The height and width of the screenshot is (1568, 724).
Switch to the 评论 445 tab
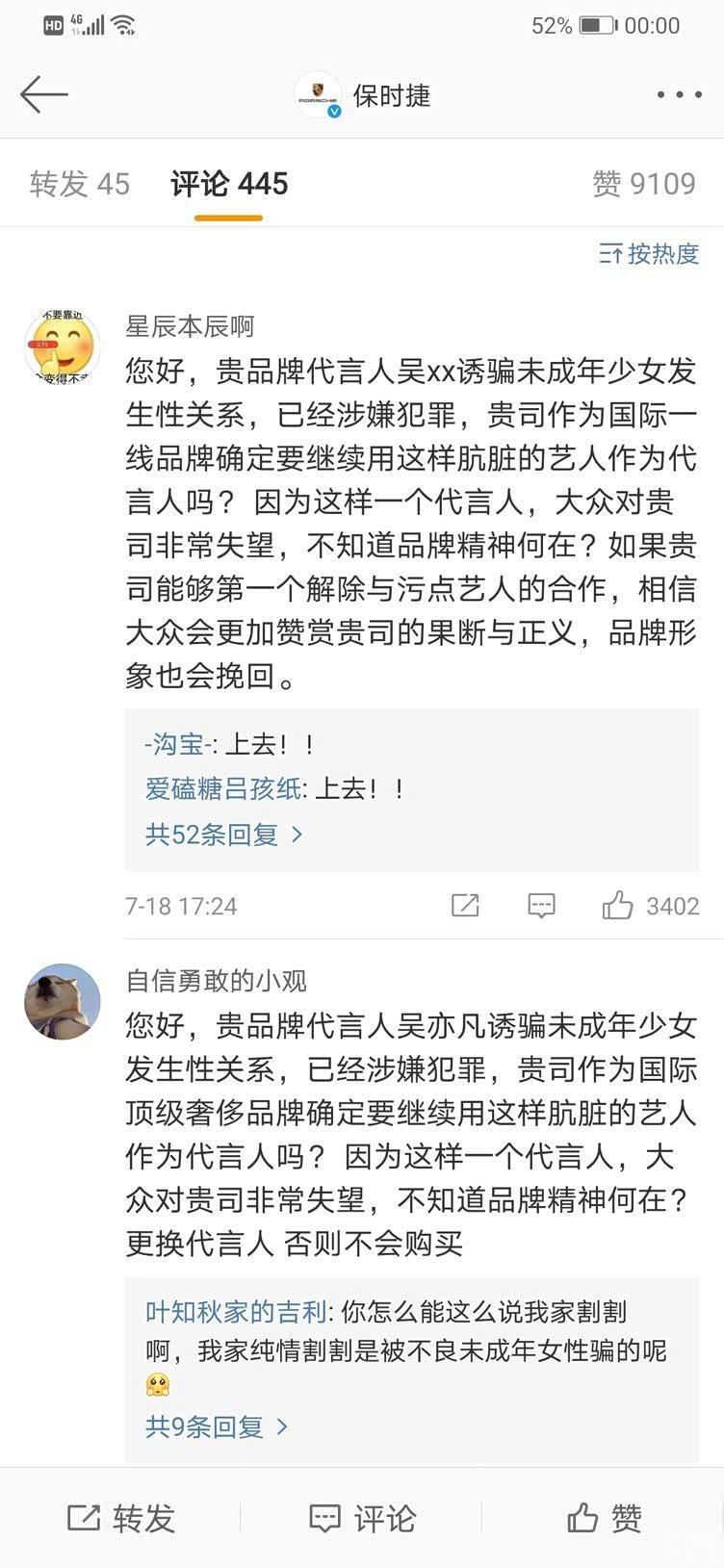(x=229, y=184)
